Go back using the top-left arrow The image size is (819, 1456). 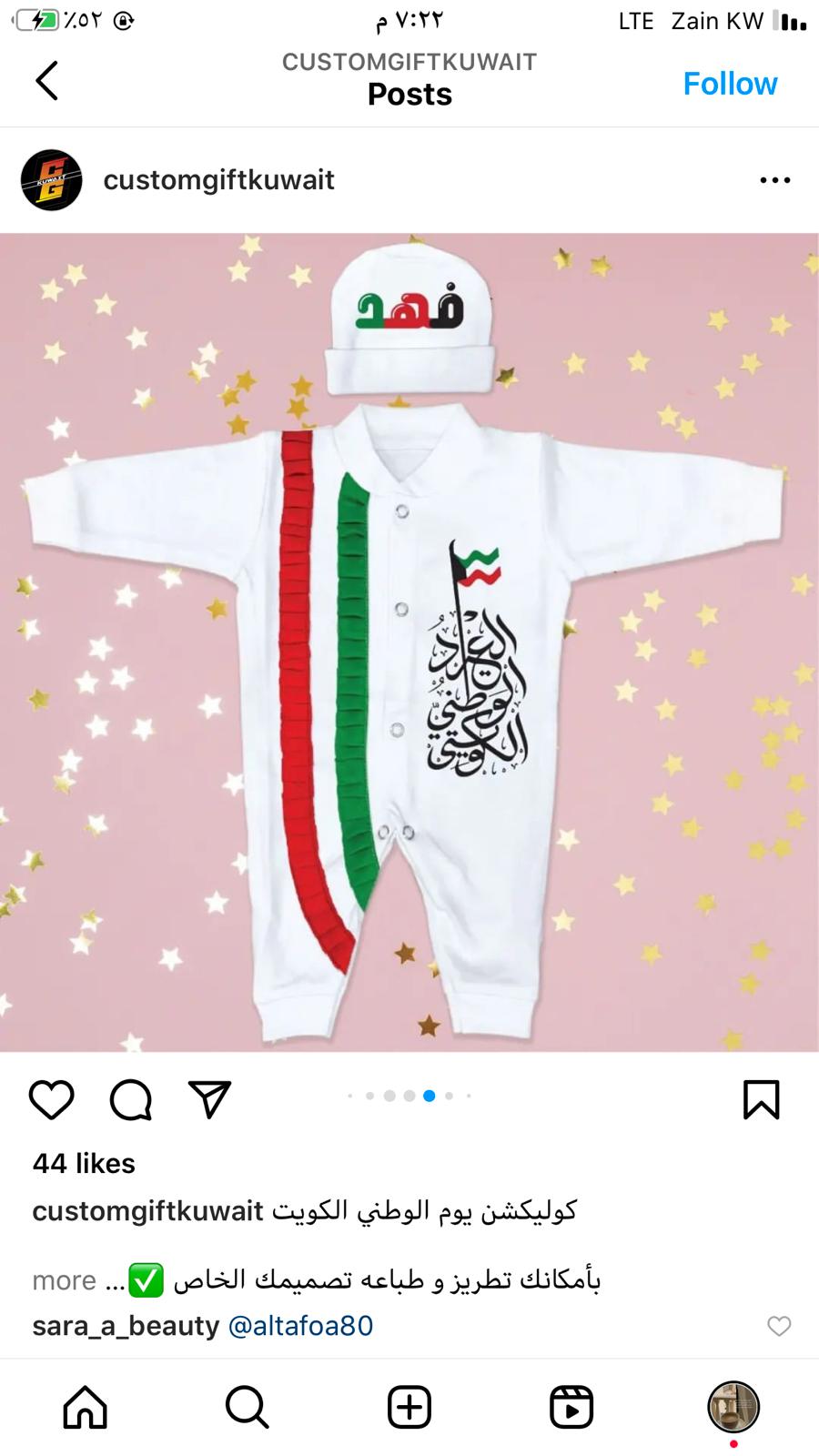pyautogui.click(x=46, y=81)
